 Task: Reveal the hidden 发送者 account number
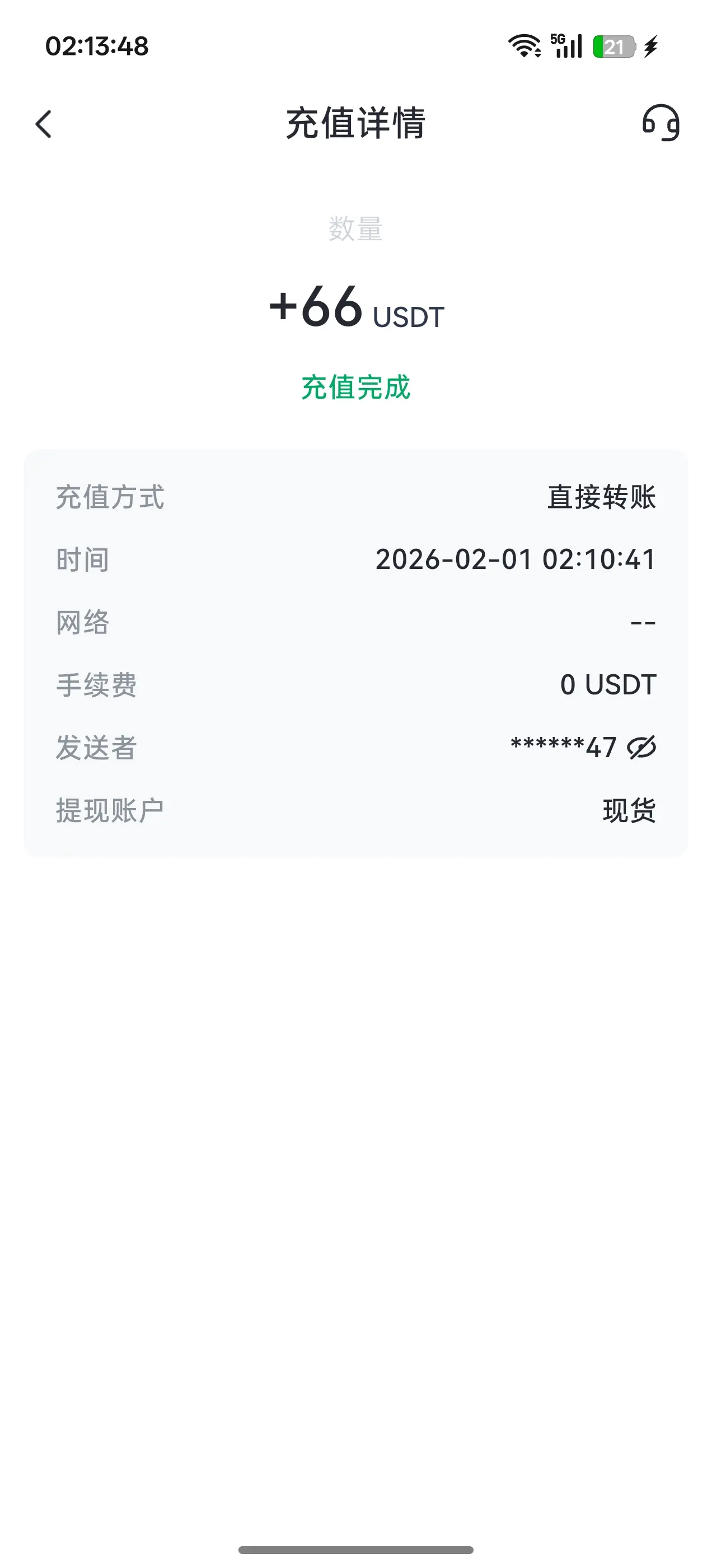click(642, 748)
